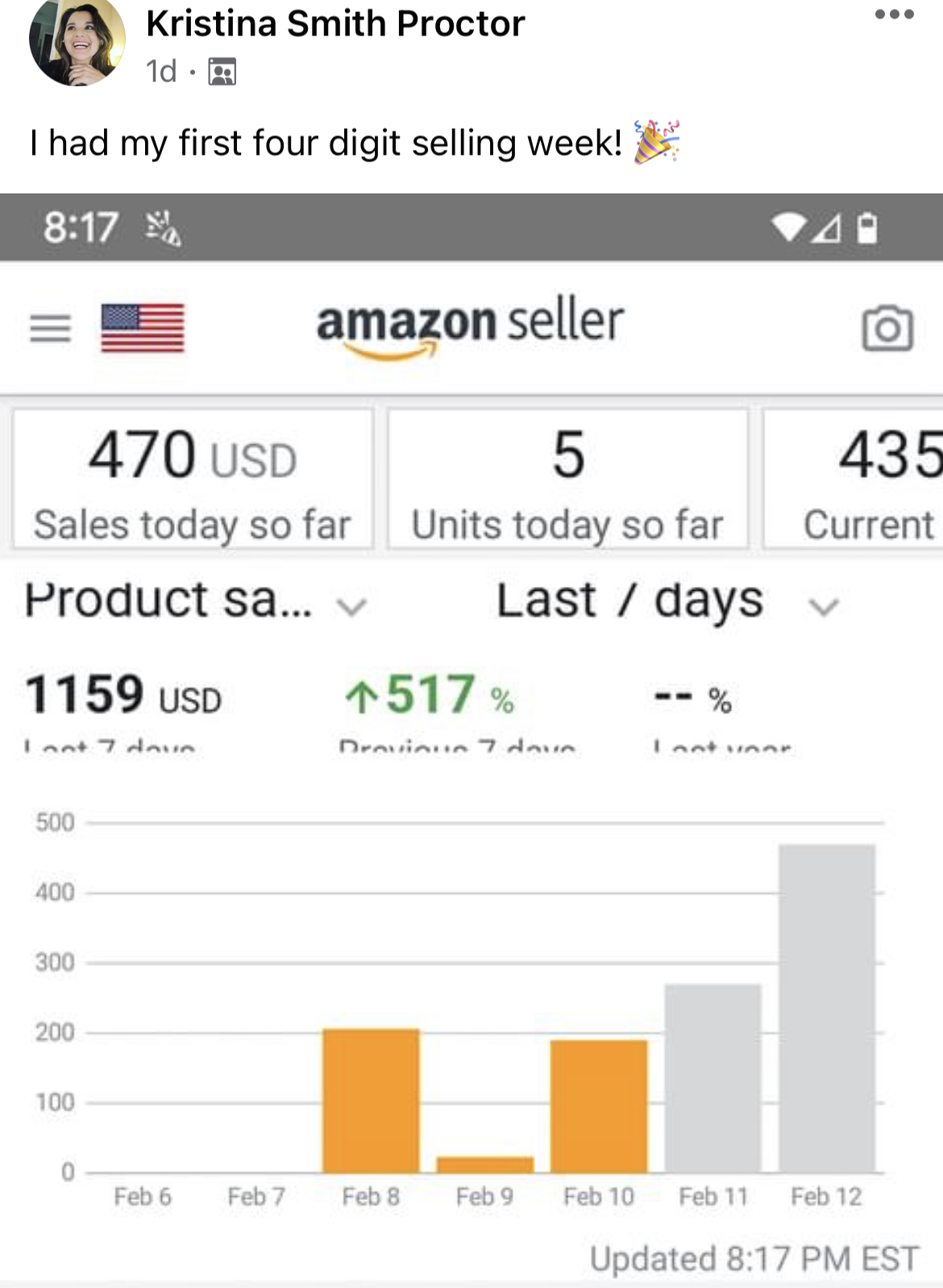Click the US flag marketplace icon
Viewport: 943px width, 1288px height.
[x=142, y=326]
